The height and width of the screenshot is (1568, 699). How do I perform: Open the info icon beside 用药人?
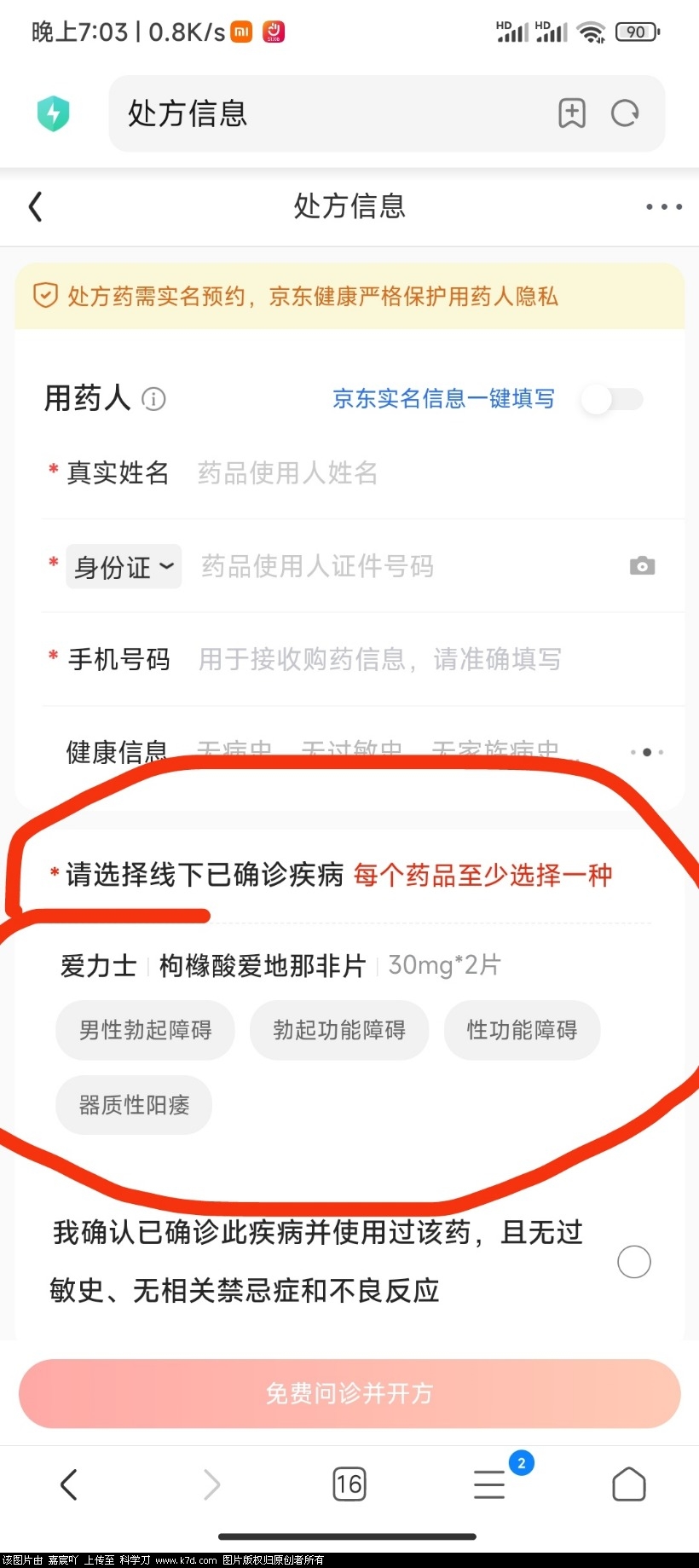pos(153,399)
